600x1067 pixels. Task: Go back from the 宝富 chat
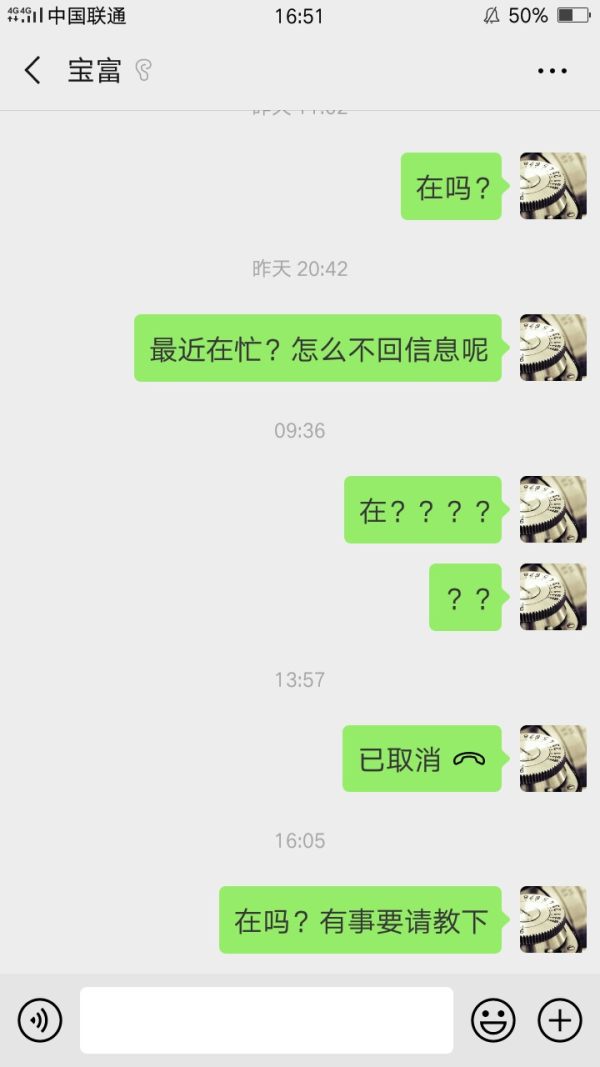(x=33, y=71)
